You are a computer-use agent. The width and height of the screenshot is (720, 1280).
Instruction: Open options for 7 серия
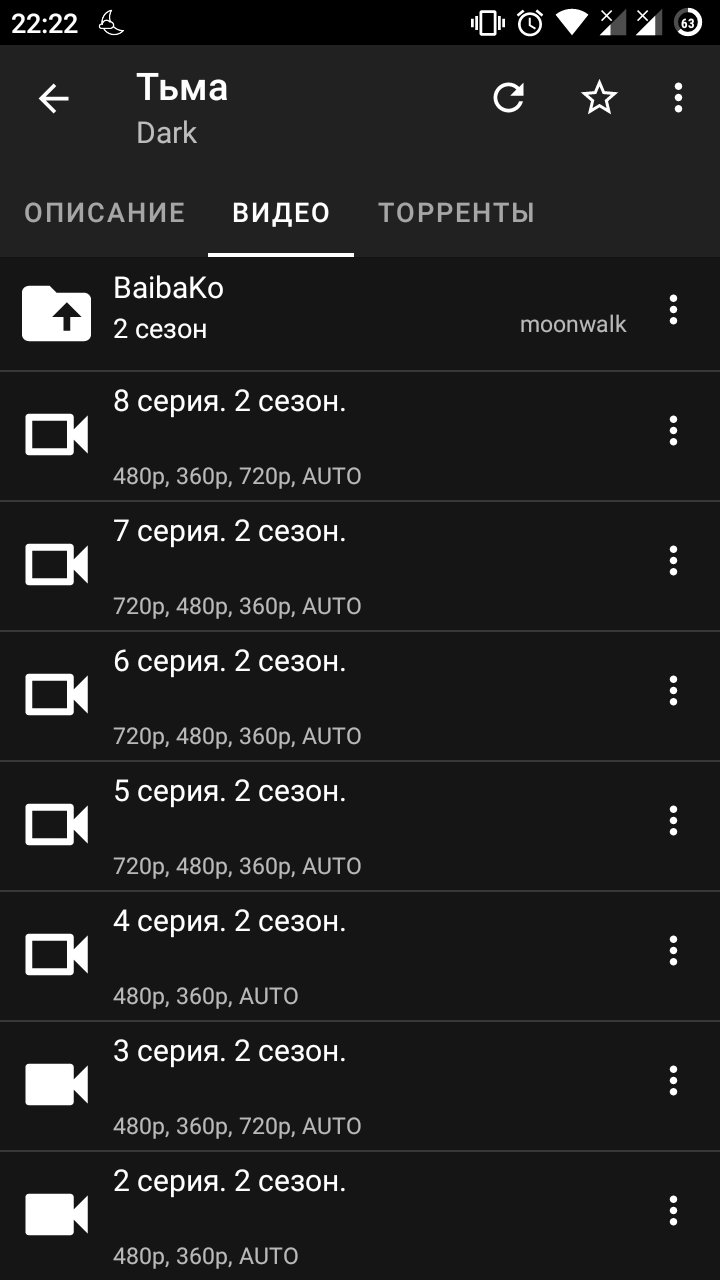[x=673, y=560]
